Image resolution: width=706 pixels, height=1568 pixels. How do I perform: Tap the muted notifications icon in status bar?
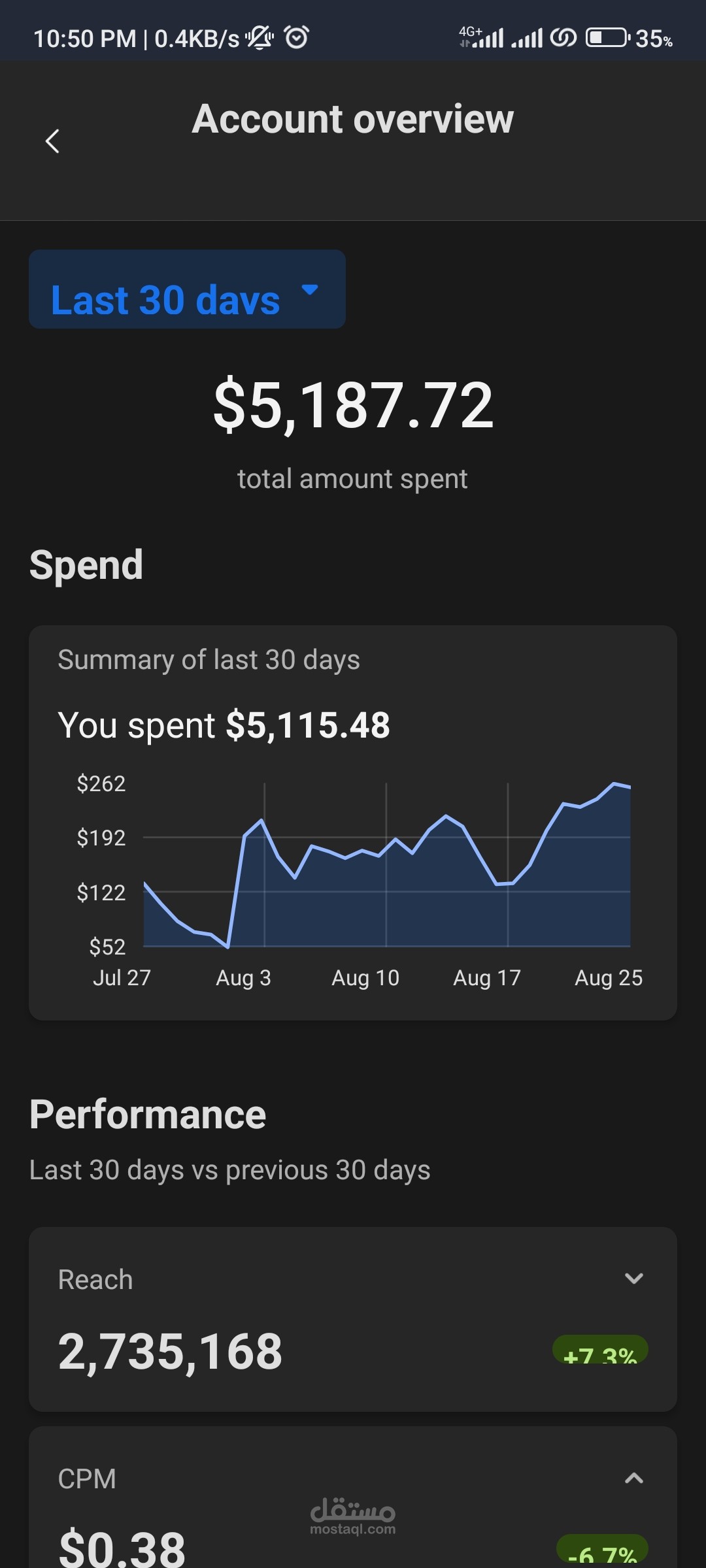[x=258, y=38]
